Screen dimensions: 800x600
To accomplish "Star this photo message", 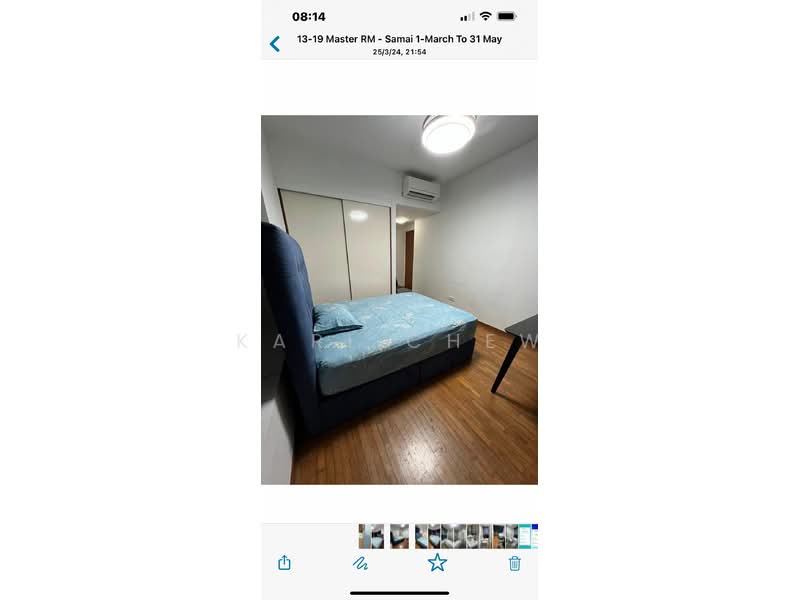I will pos(437,563).
